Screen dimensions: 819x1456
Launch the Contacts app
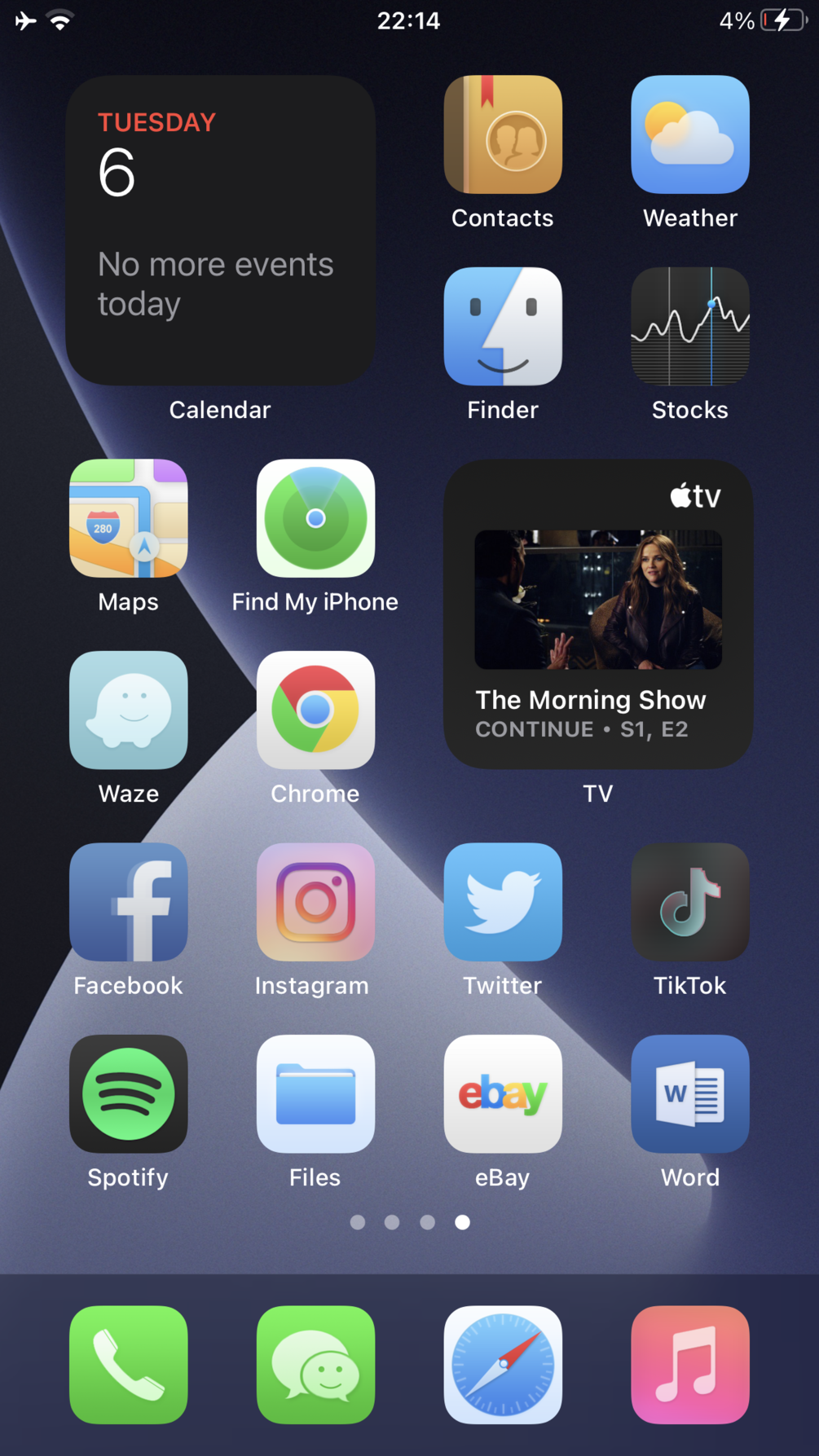click(503, 135)
